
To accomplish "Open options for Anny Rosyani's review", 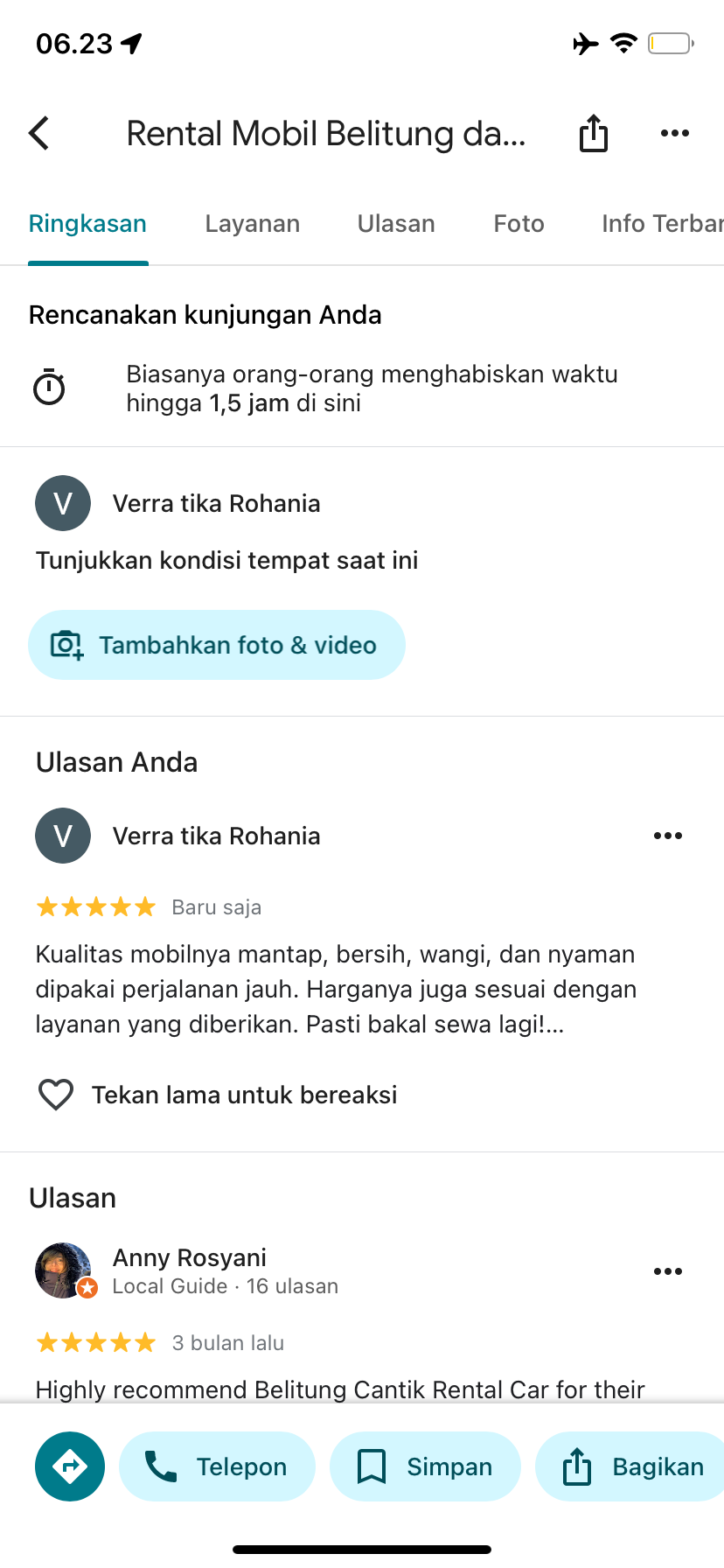I will click(668, 1271).
